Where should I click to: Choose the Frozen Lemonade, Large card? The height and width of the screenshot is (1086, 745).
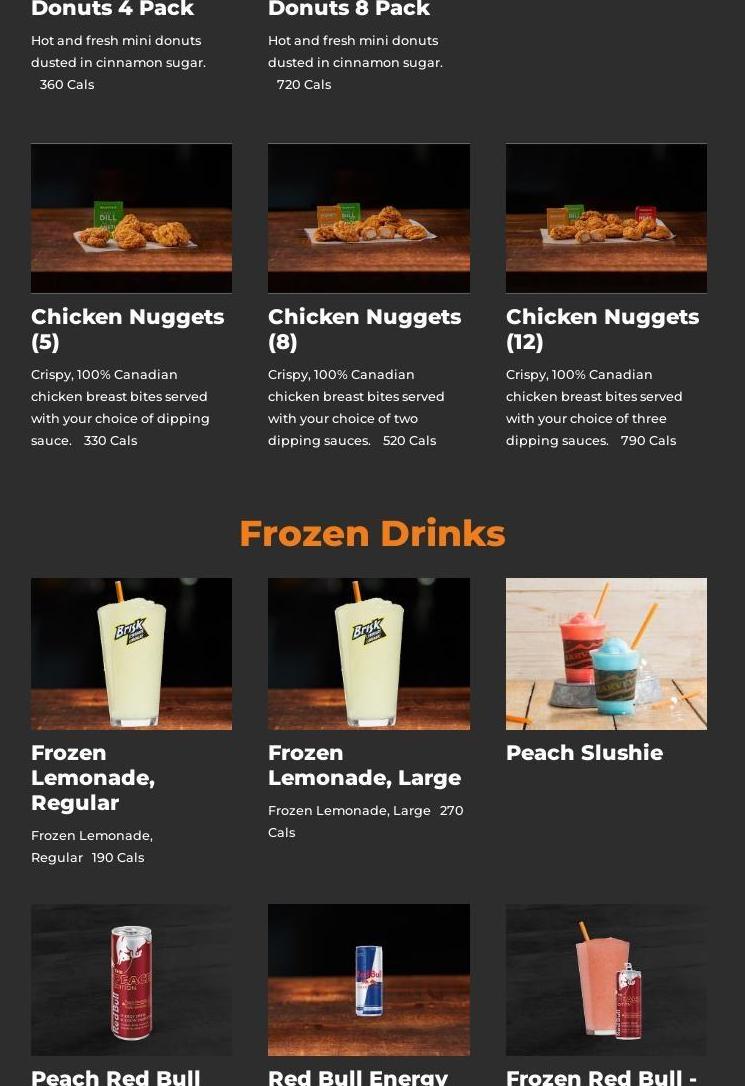pos(368,653)
